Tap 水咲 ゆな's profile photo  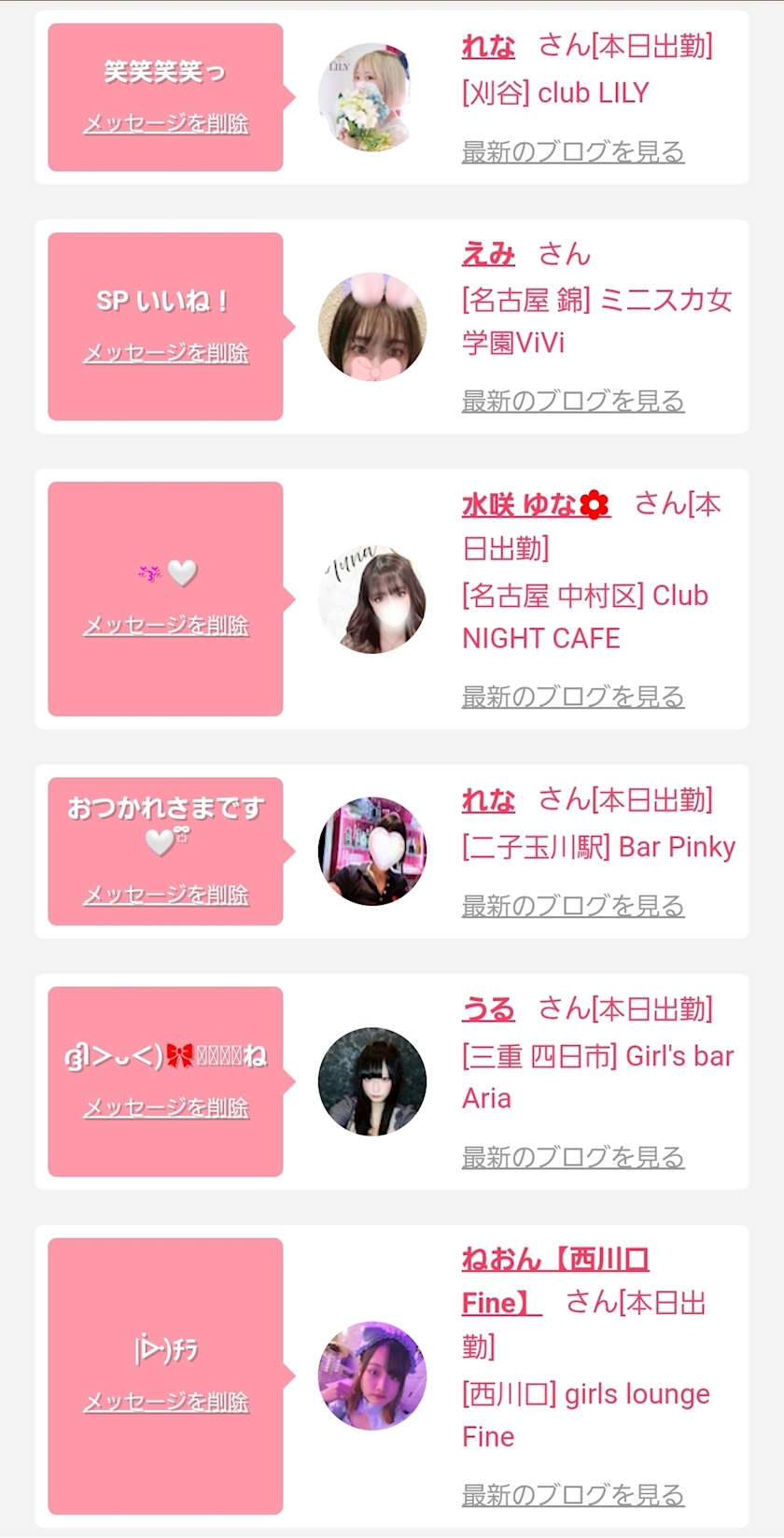pyautogui.click(x=372, y=600)
